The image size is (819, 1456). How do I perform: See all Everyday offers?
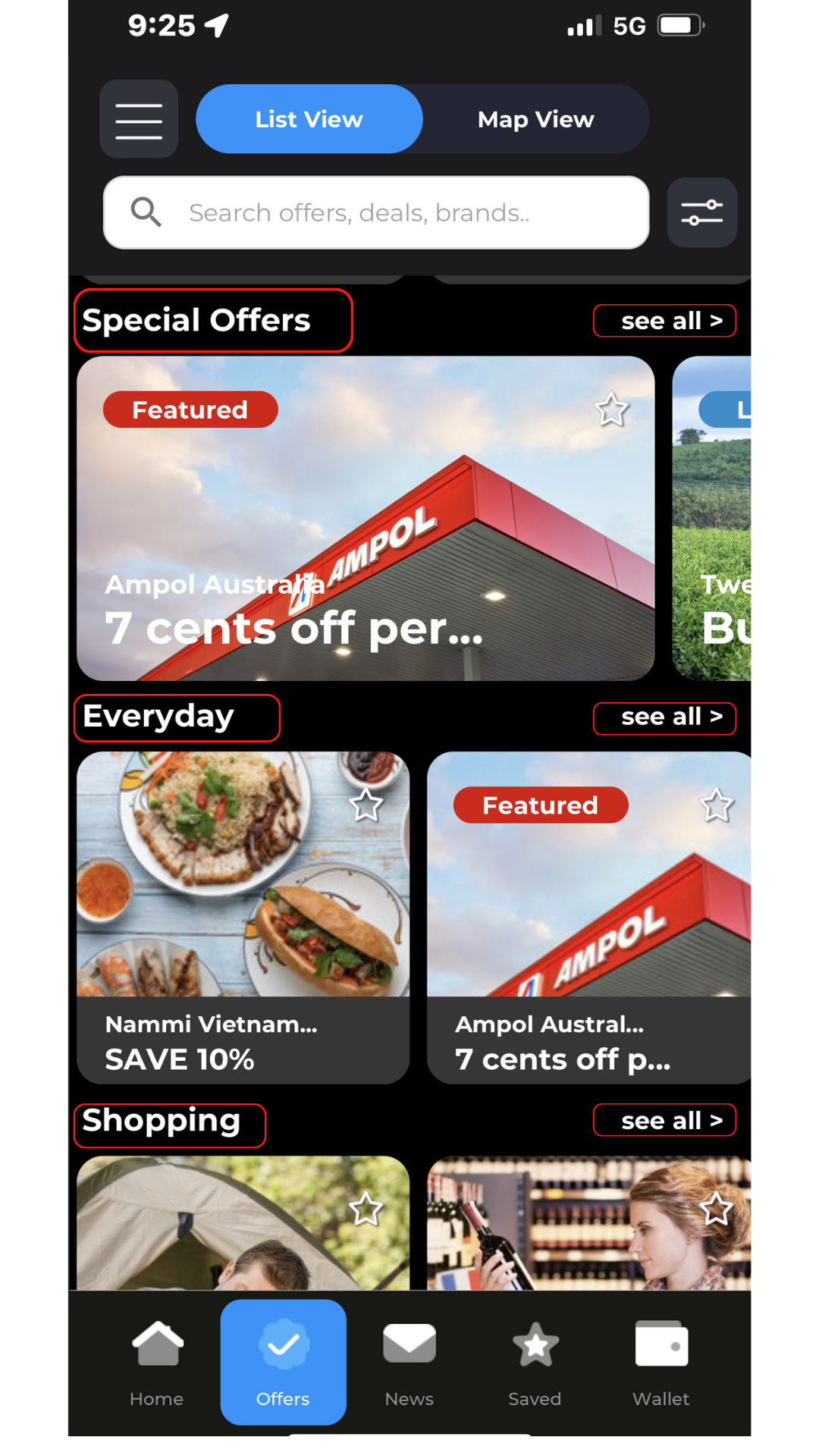click(664, 717)
